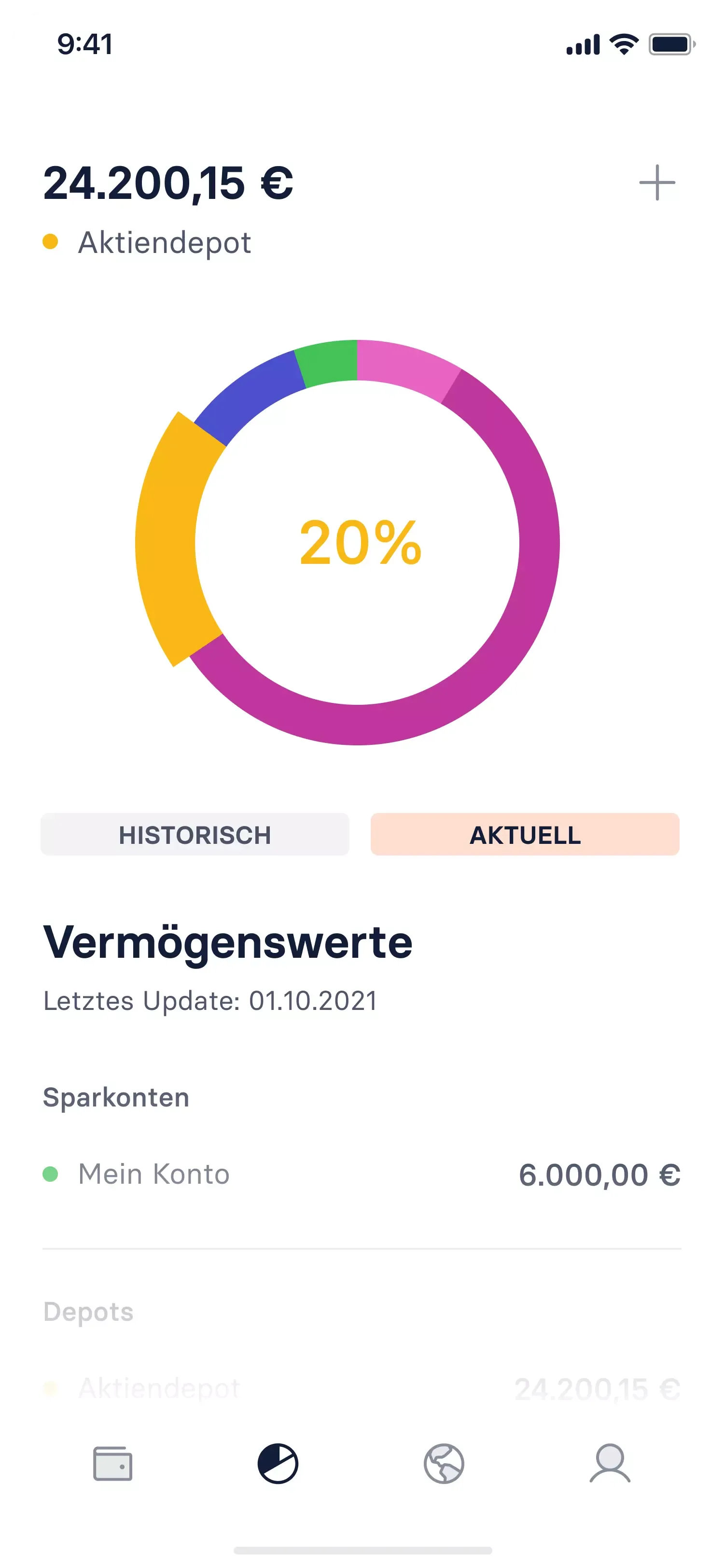Tap the yellow dot next to Aktiendepot
The height and width of the screenshot is (1568, 724).
pyautogui.click(x=51, y=241)
